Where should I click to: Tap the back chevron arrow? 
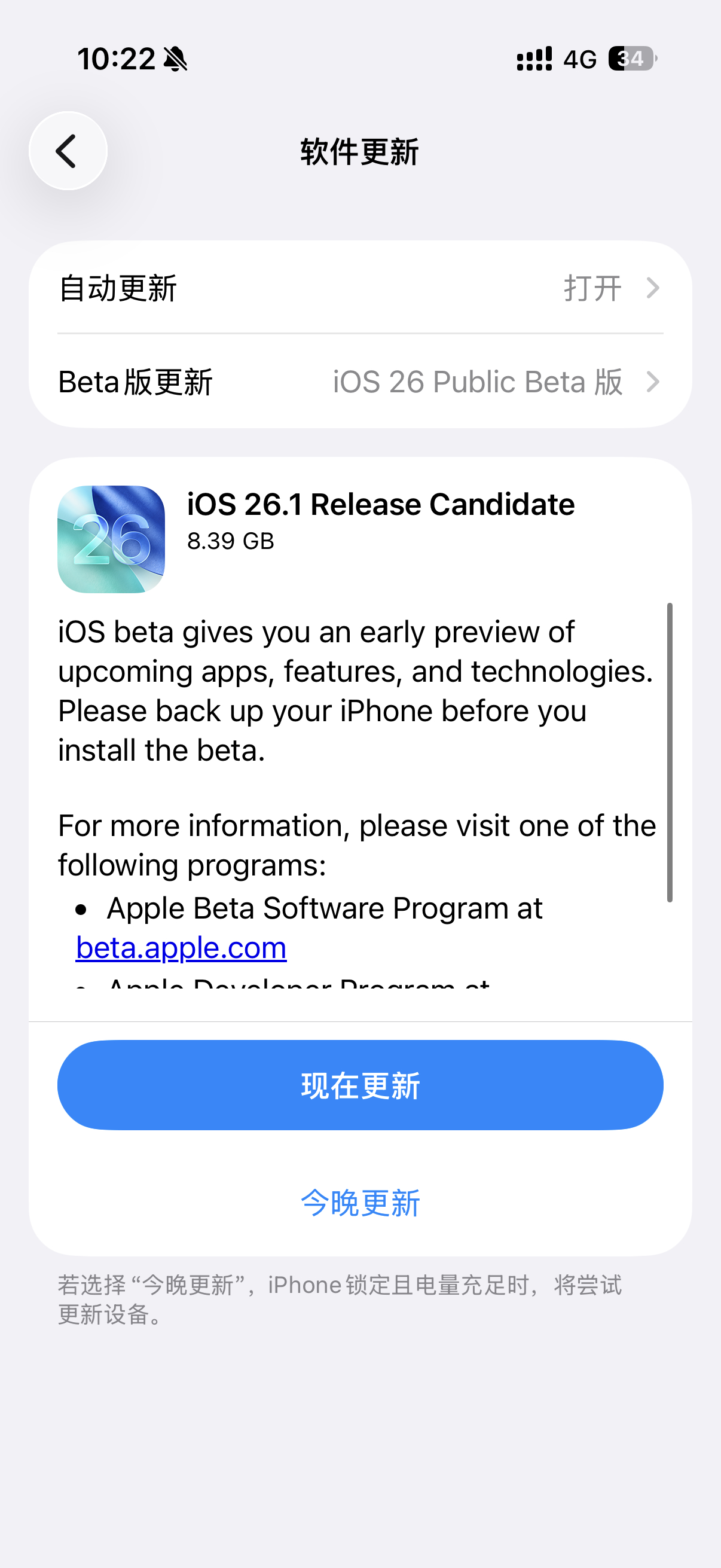68,150
